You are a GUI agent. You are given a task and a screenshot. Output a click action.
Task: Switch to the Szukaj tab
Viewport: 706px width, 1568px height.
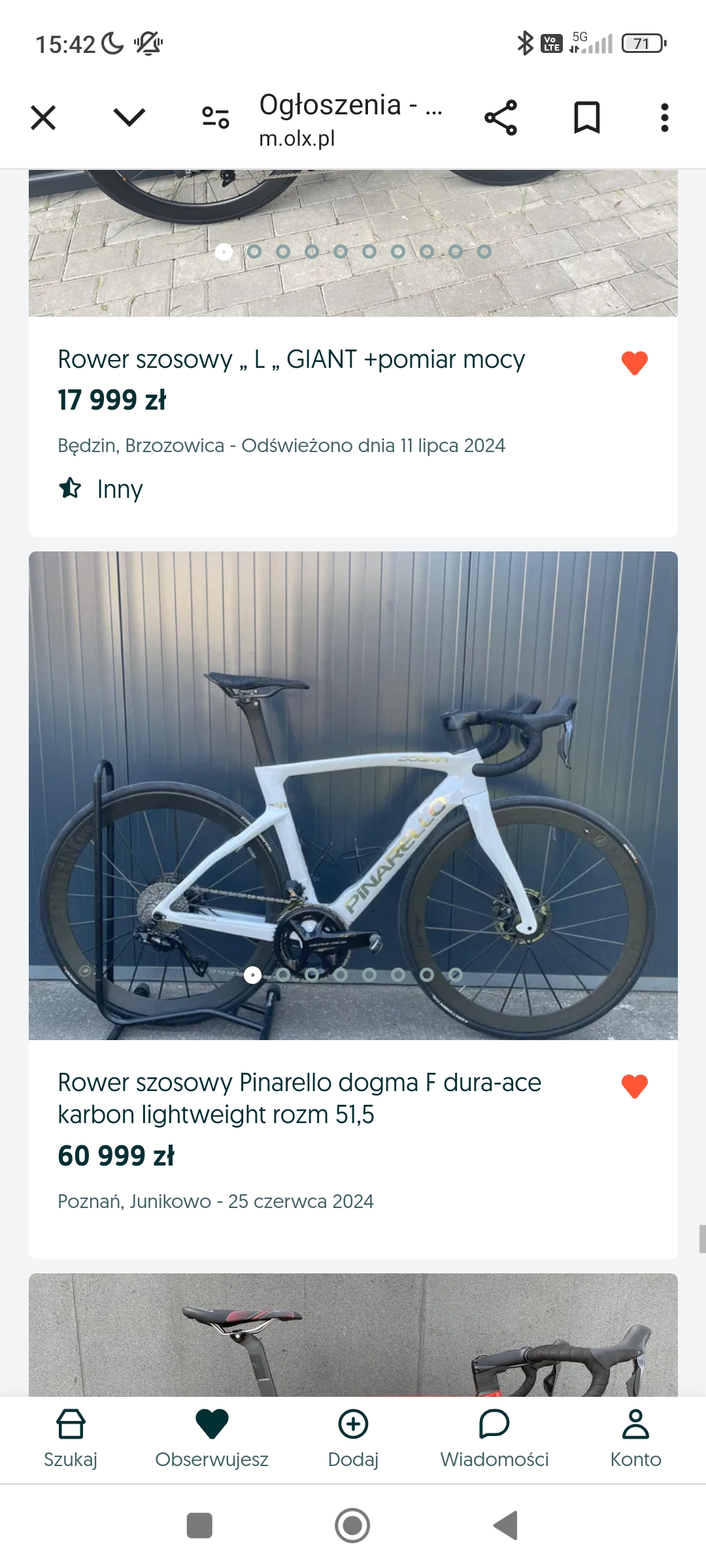click(71, 1439)
